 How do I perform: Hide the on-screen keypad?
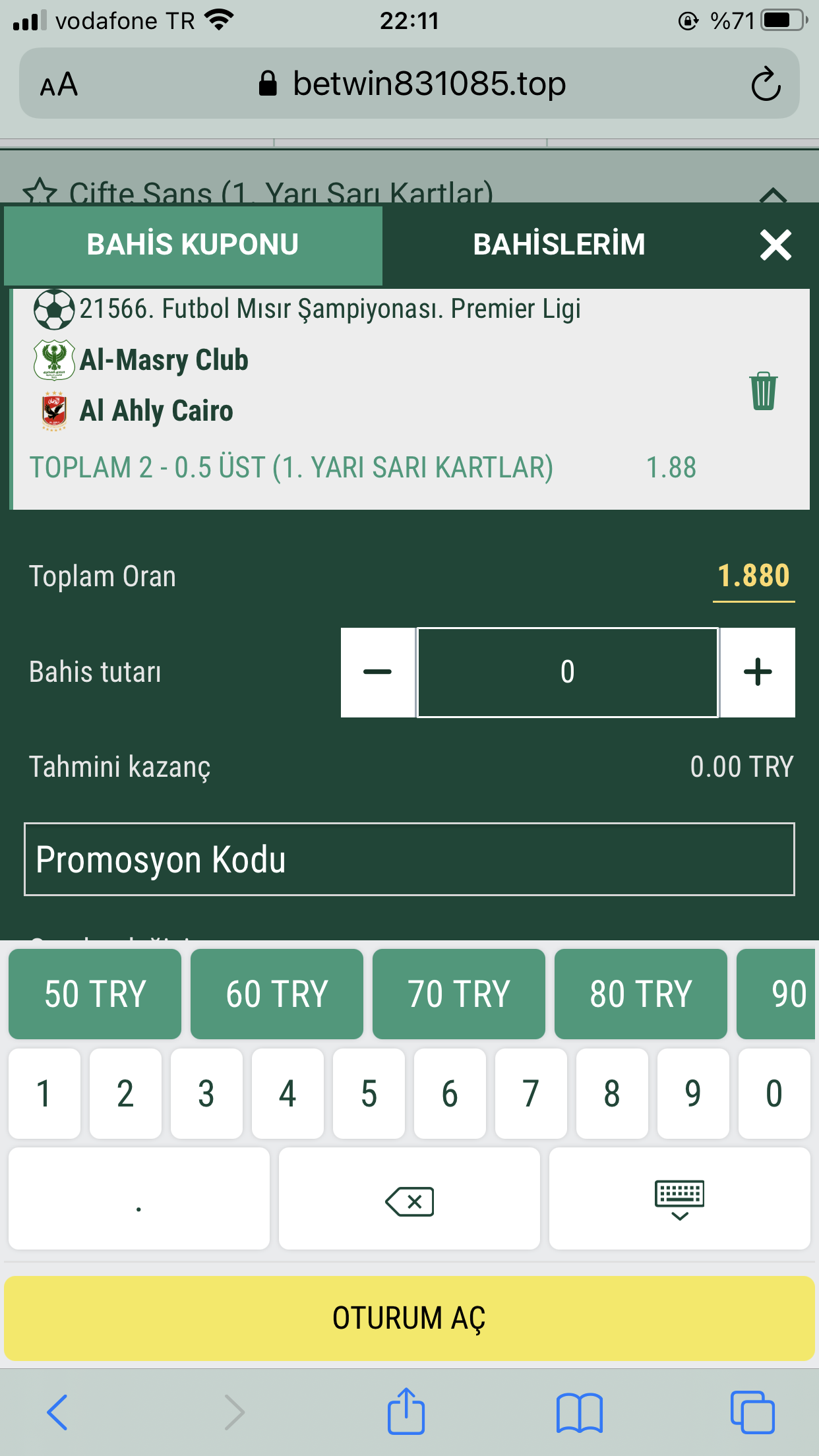point(680,1199)
